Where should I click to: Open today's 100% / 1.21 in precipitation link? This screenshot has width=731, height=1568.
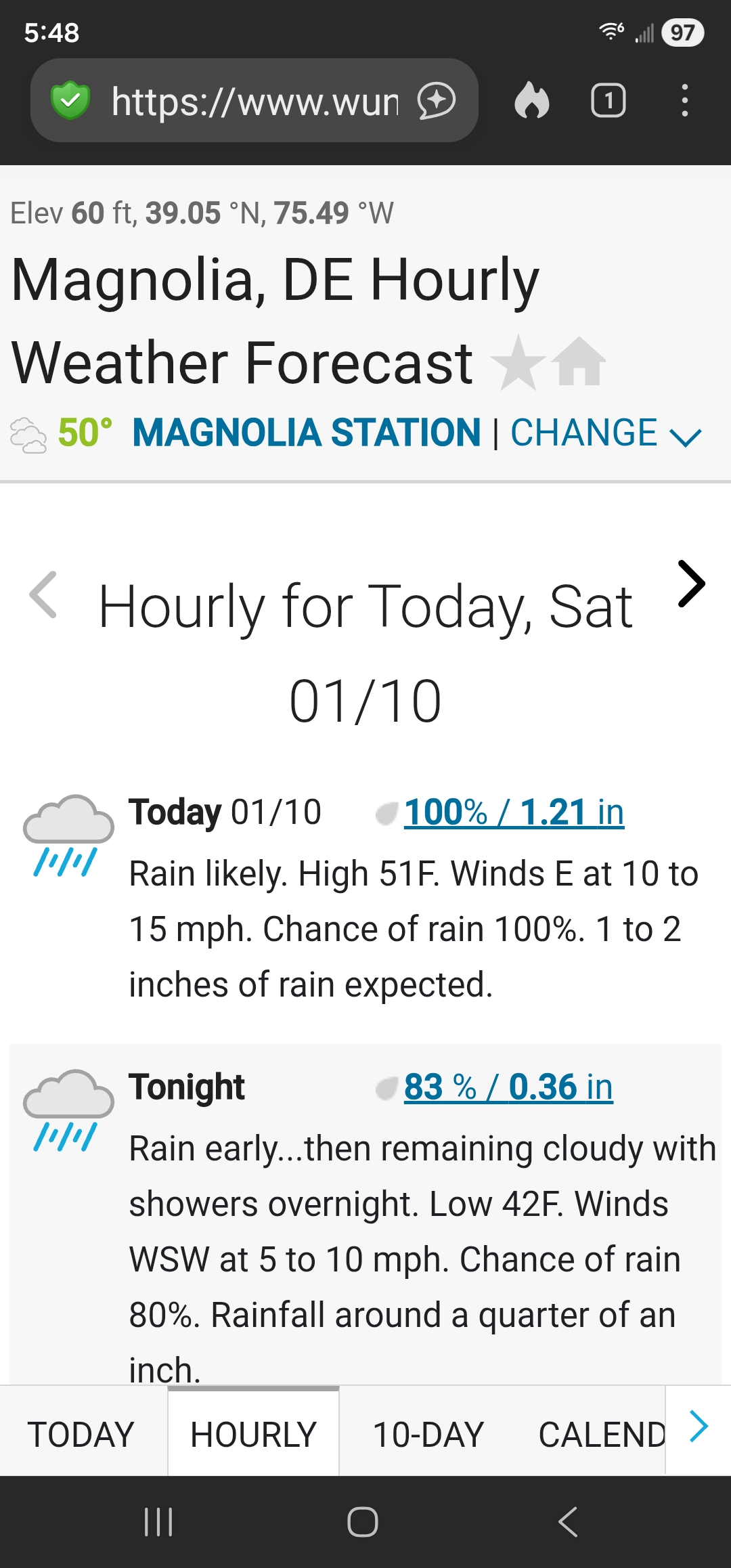[x=514, y=812]
